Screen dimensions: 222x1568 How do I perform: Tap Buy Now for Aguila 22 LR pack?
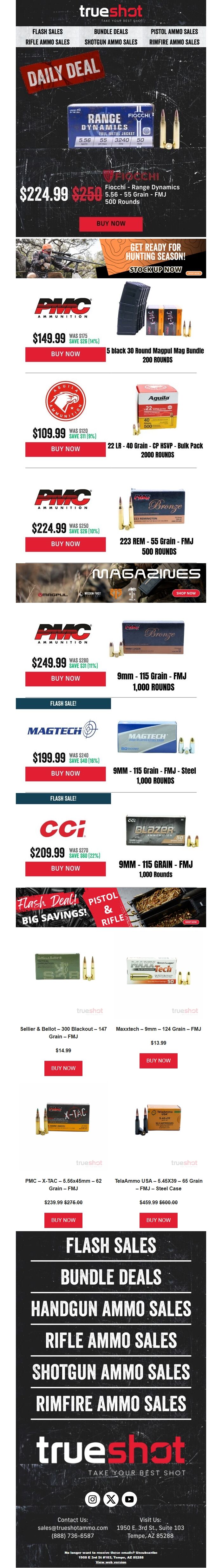tap(65, 449)
